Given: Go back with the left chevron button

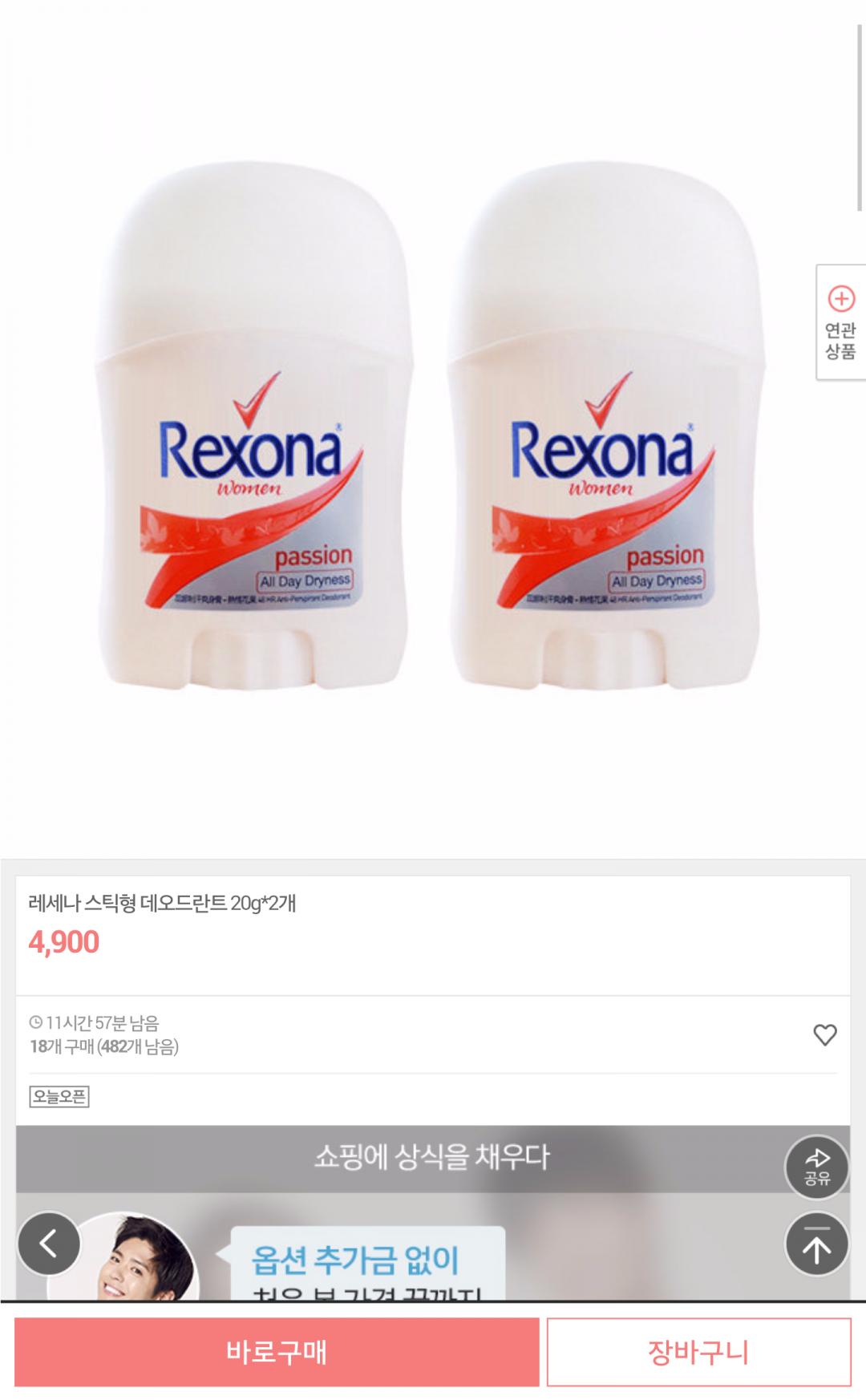Looking at the screenshot, I should click(x=49, y=1244).
